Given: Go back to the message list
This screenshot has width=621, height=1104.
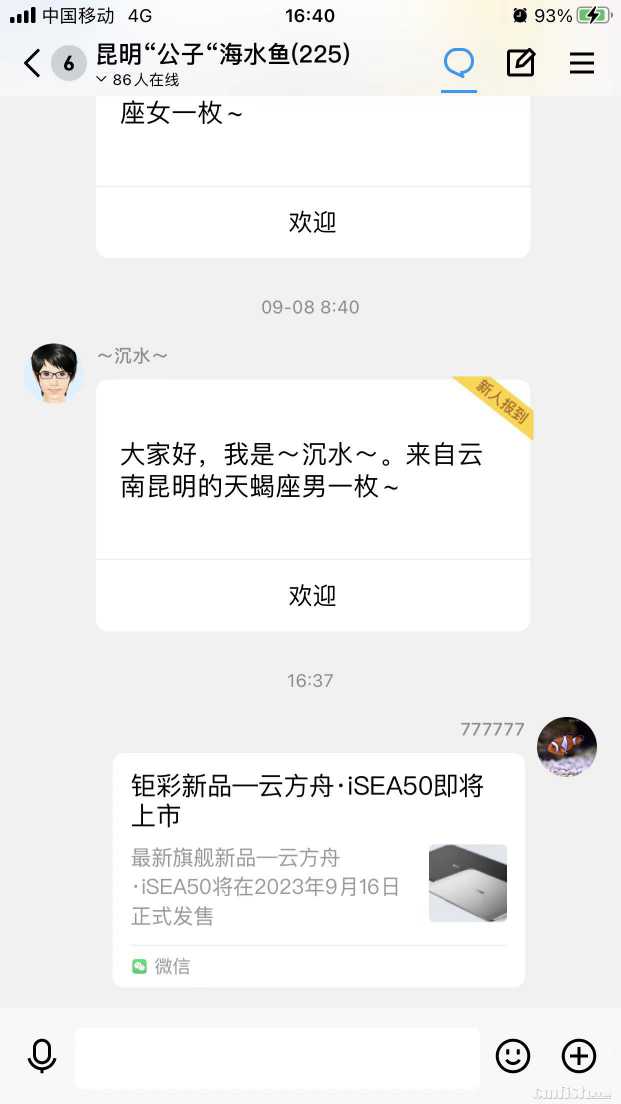Looking at the screenshot, I should (32, 64).
